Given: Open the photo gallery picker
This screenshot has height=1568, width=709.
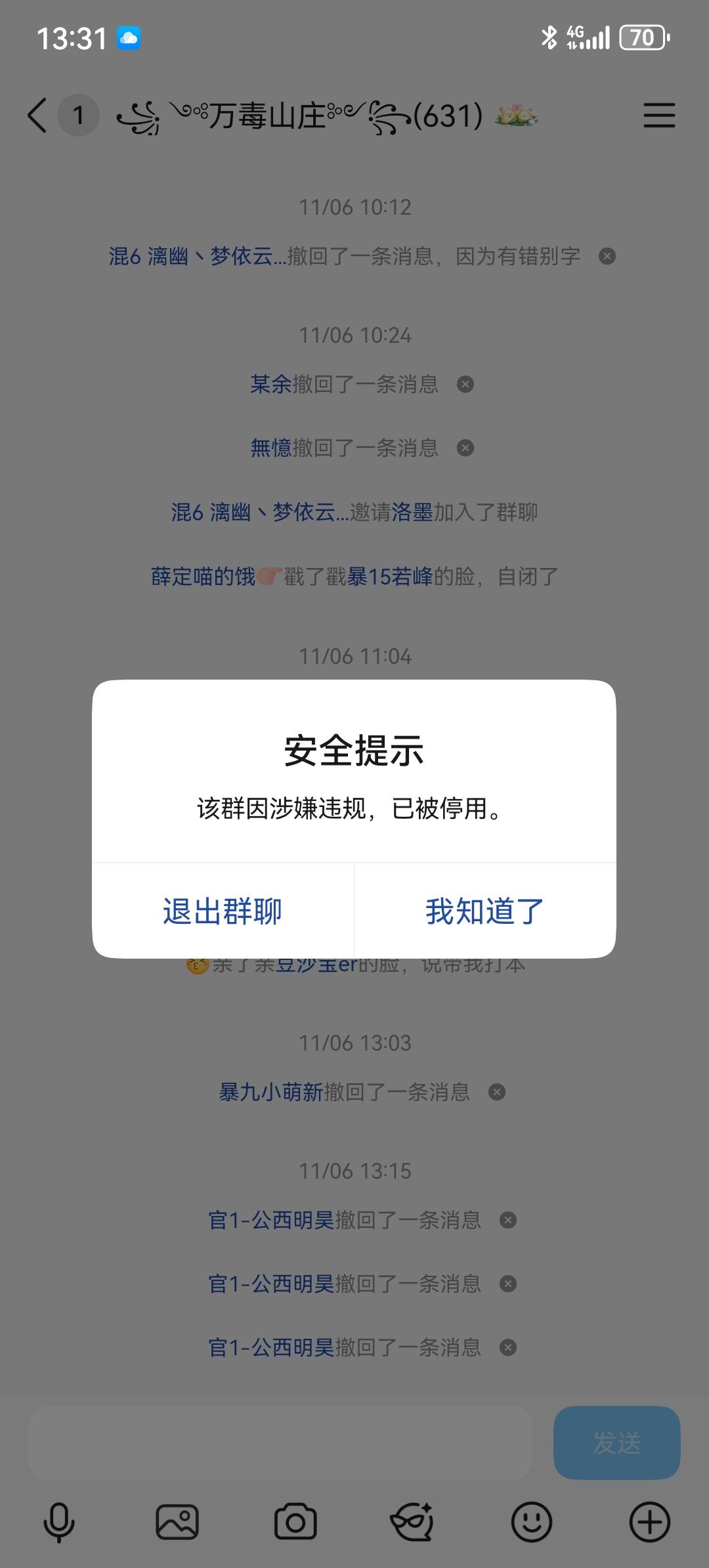Looking at the screenshot, I should 177,1522.
